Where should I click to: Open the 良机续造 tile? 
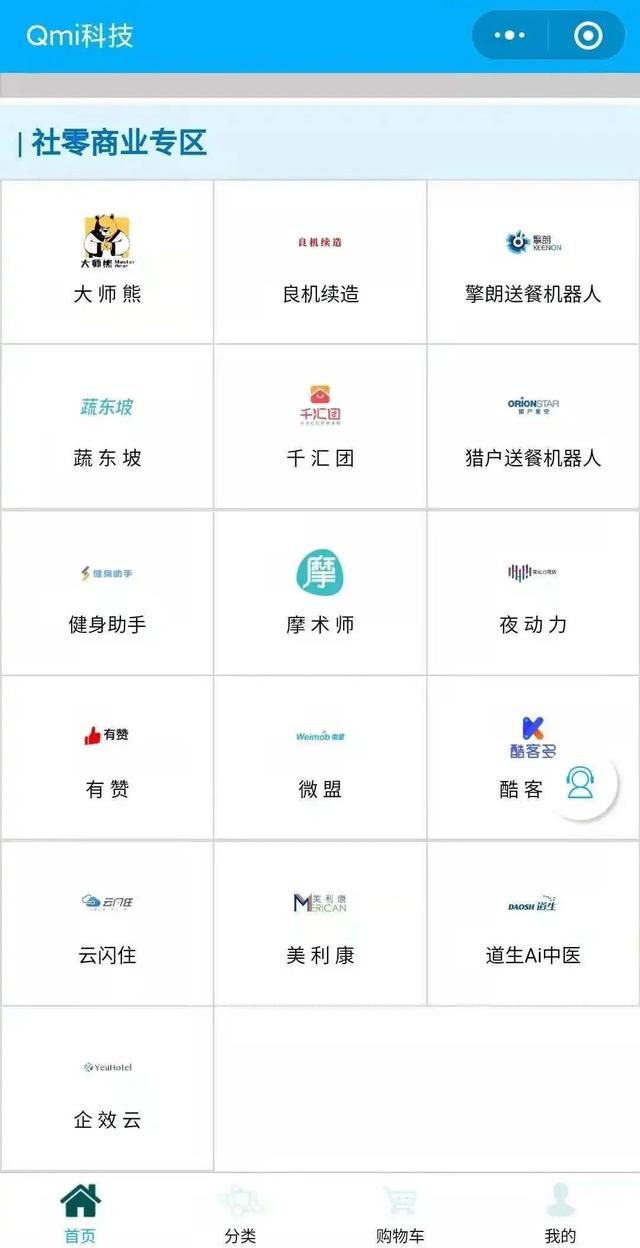[320, 263]
